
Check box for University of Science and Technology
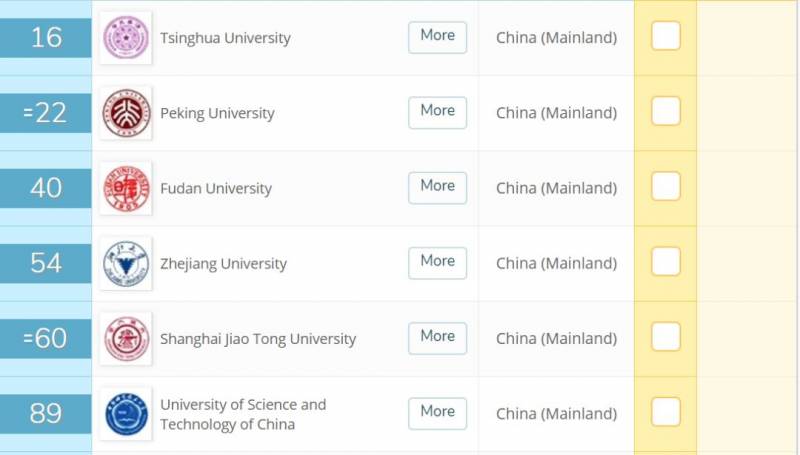666,412
